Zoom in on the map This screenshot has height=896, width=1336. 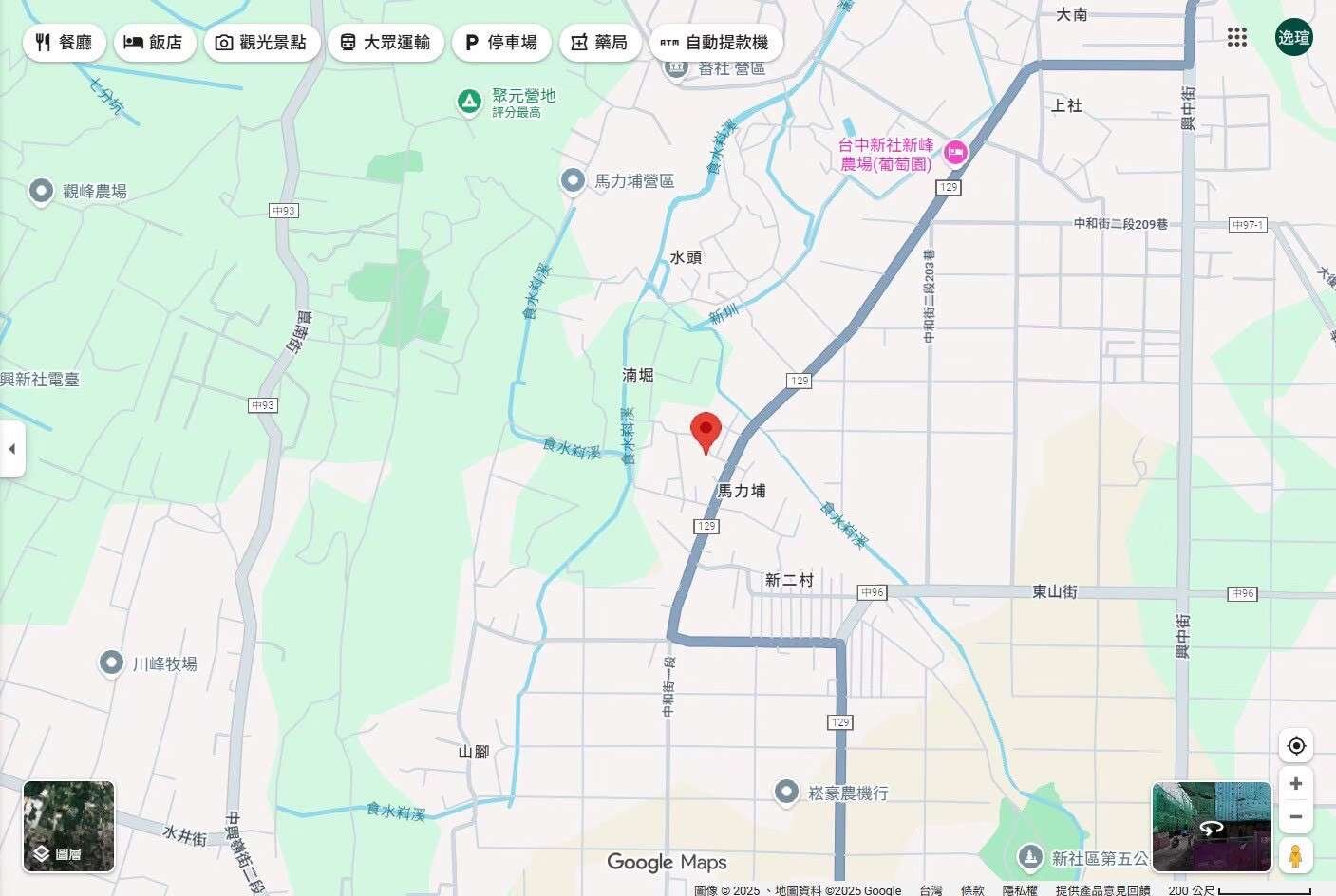[x=1296, y=784]
